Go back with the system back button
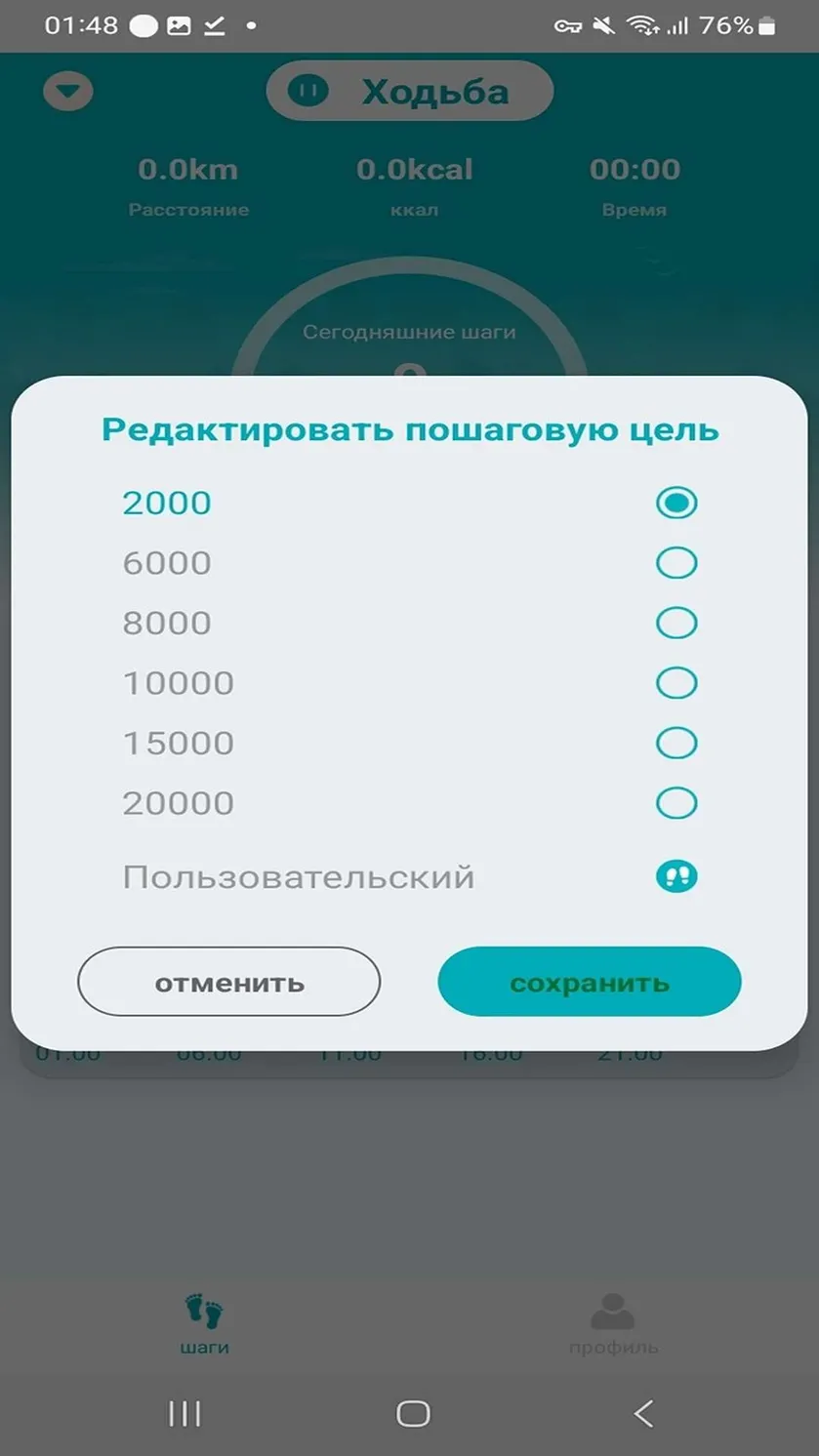Screen dimensions: 819x1456 pos(642,1413)
